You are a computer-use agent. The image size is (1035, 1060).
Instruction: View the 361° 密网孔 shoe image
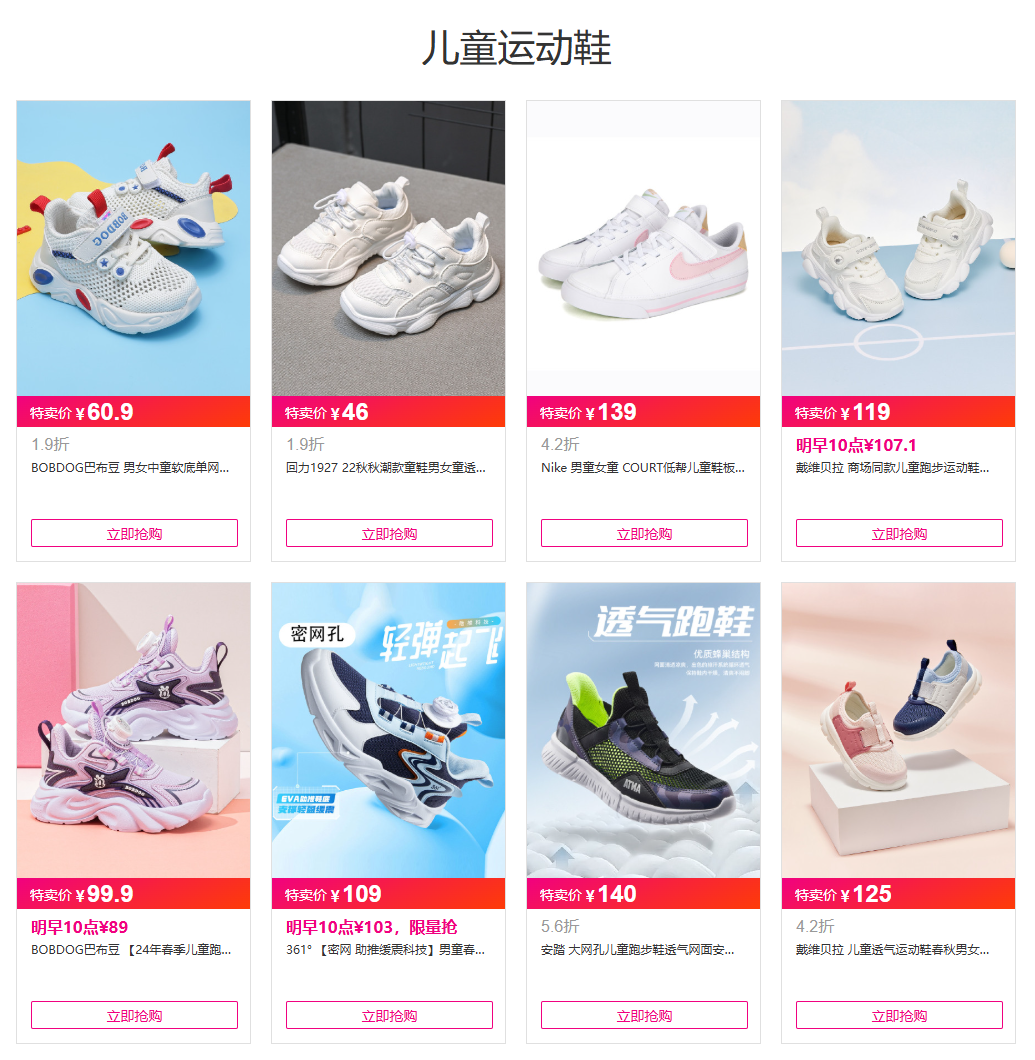(389, 730)
